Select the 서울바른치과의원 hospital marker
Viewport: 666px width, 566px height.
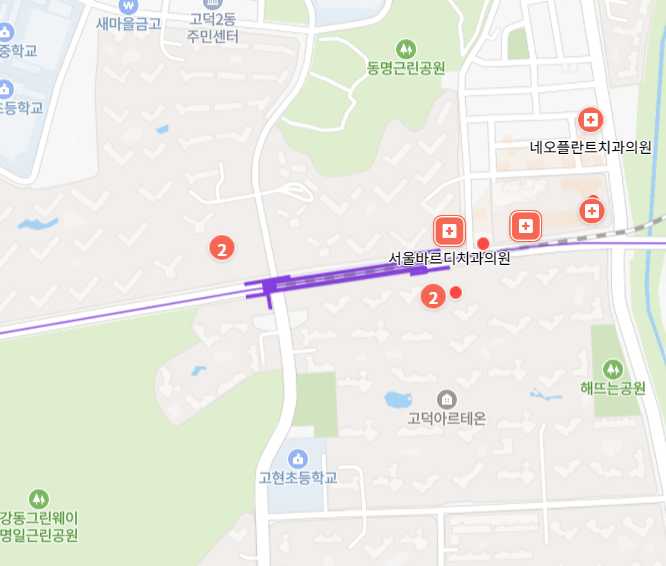[x=449, y=231]
